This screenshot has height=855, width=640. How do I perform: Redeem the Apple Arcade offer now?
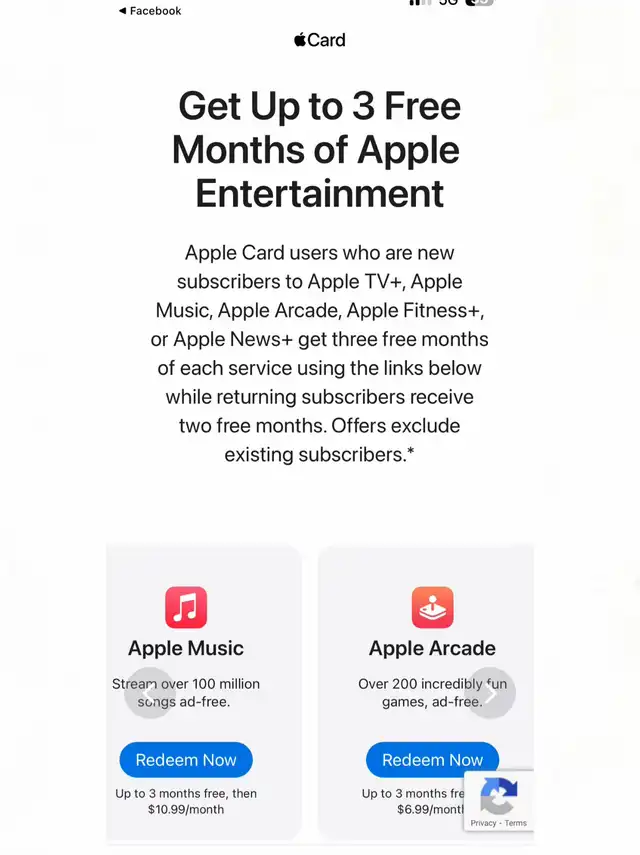[432, 760]
